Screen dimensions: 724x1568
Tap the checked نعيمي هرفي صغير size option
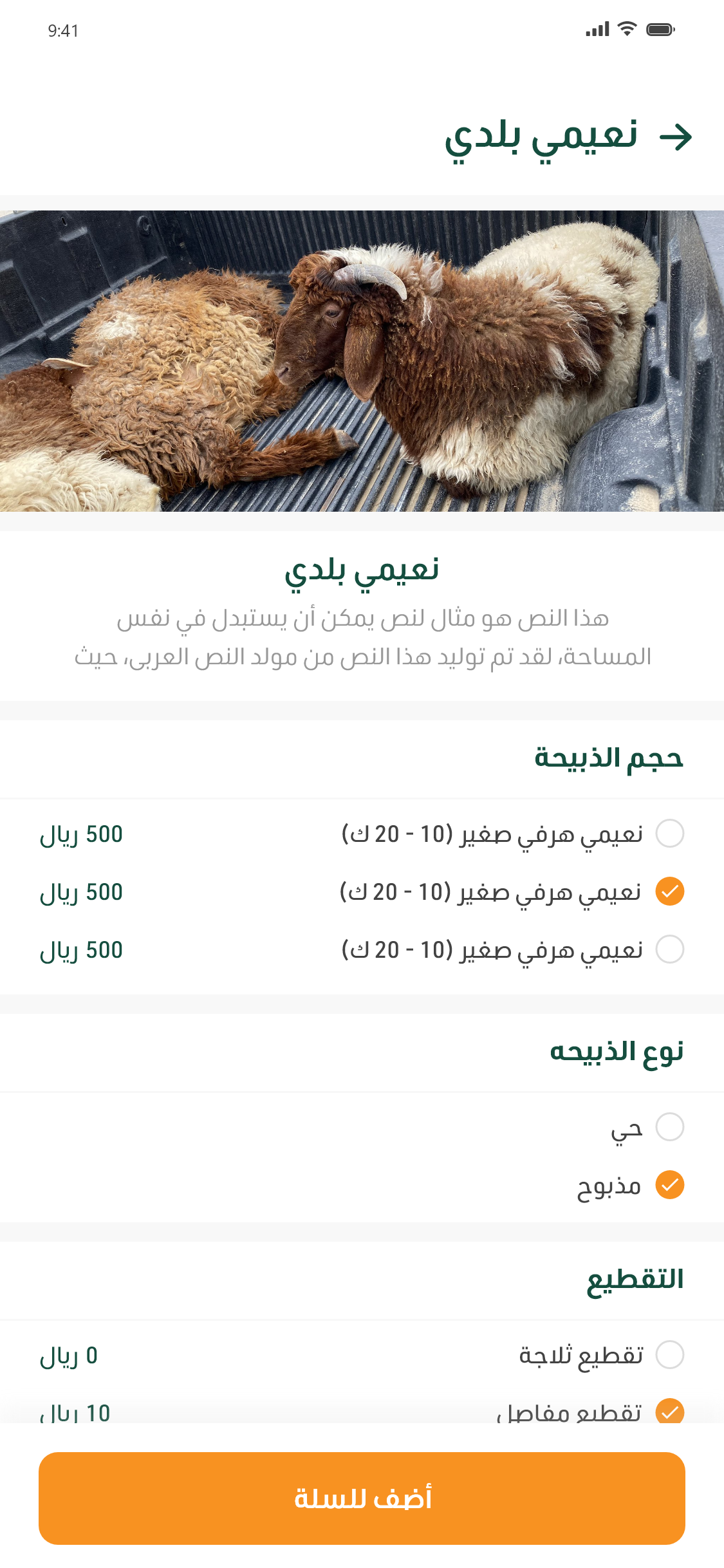coord(669,891)
